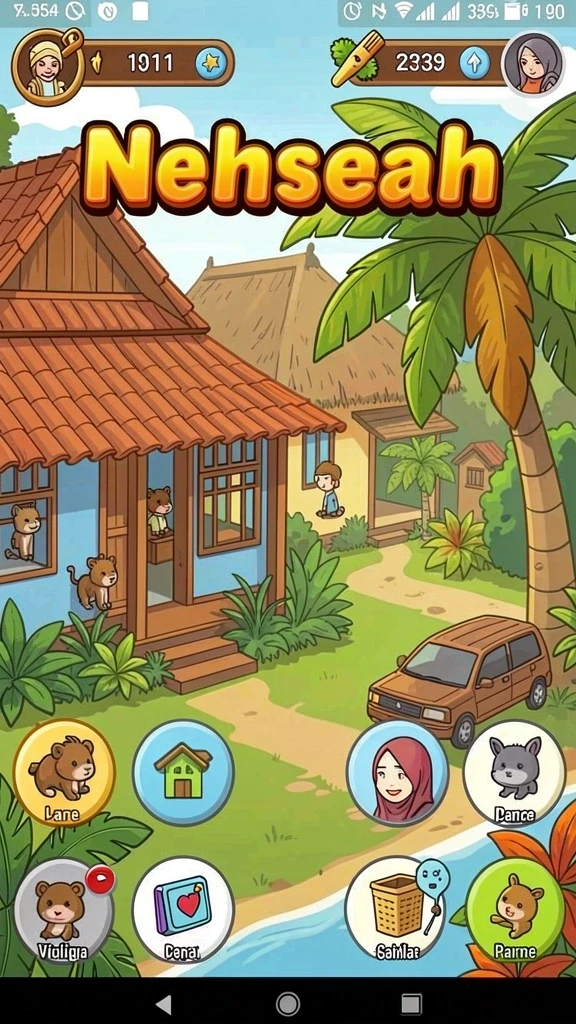Go back using the system back button

coord(163,1002)
